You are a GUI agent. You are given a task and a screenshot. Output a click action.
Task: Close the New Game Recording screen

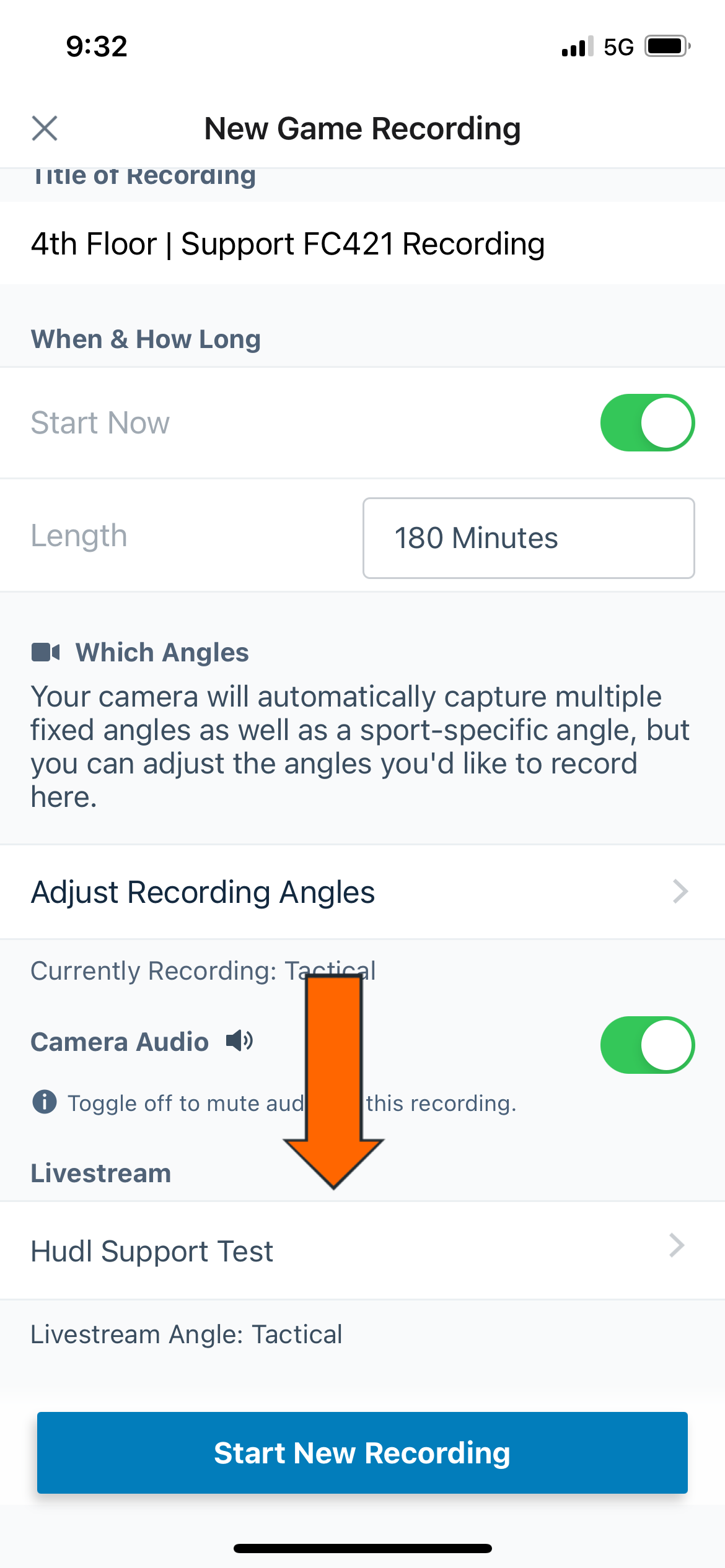coord(45,128)
